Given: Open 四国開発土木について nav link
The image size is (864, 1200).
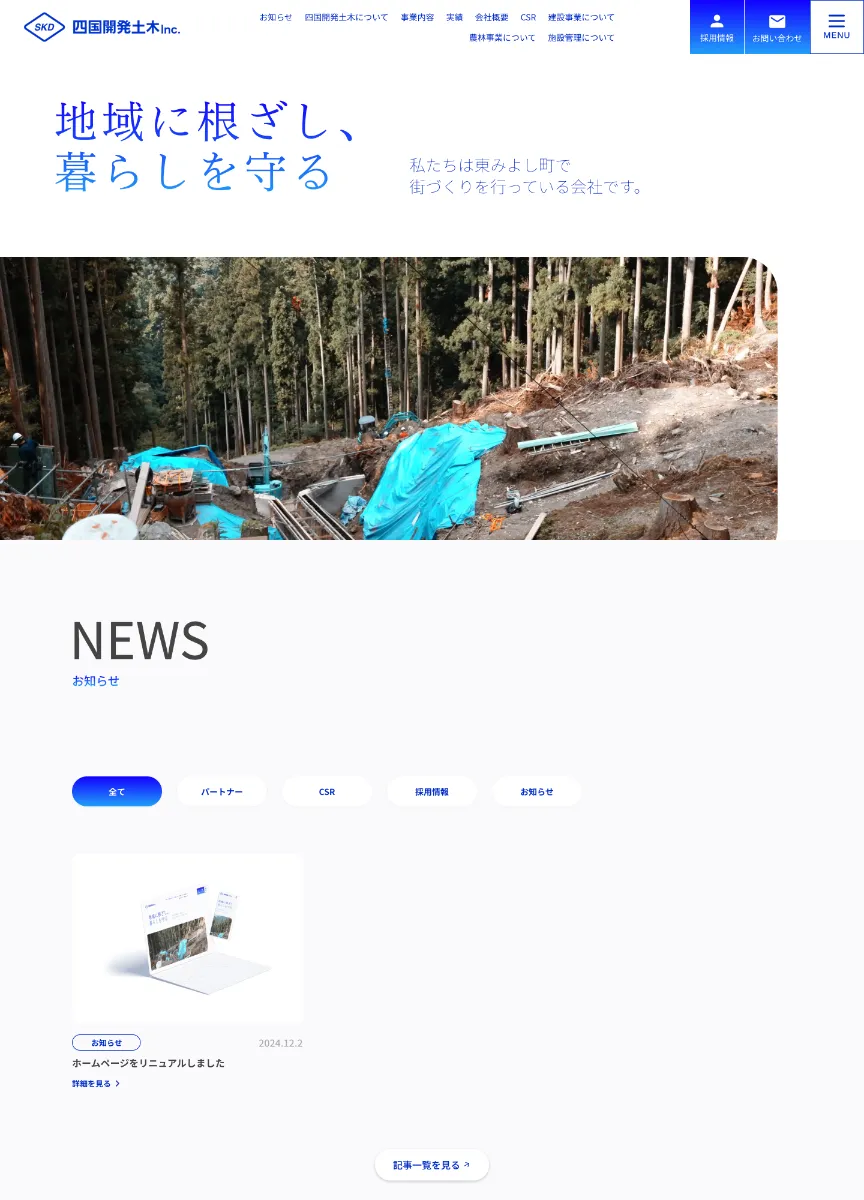Looking at the screenshot, I should point(347,18).
